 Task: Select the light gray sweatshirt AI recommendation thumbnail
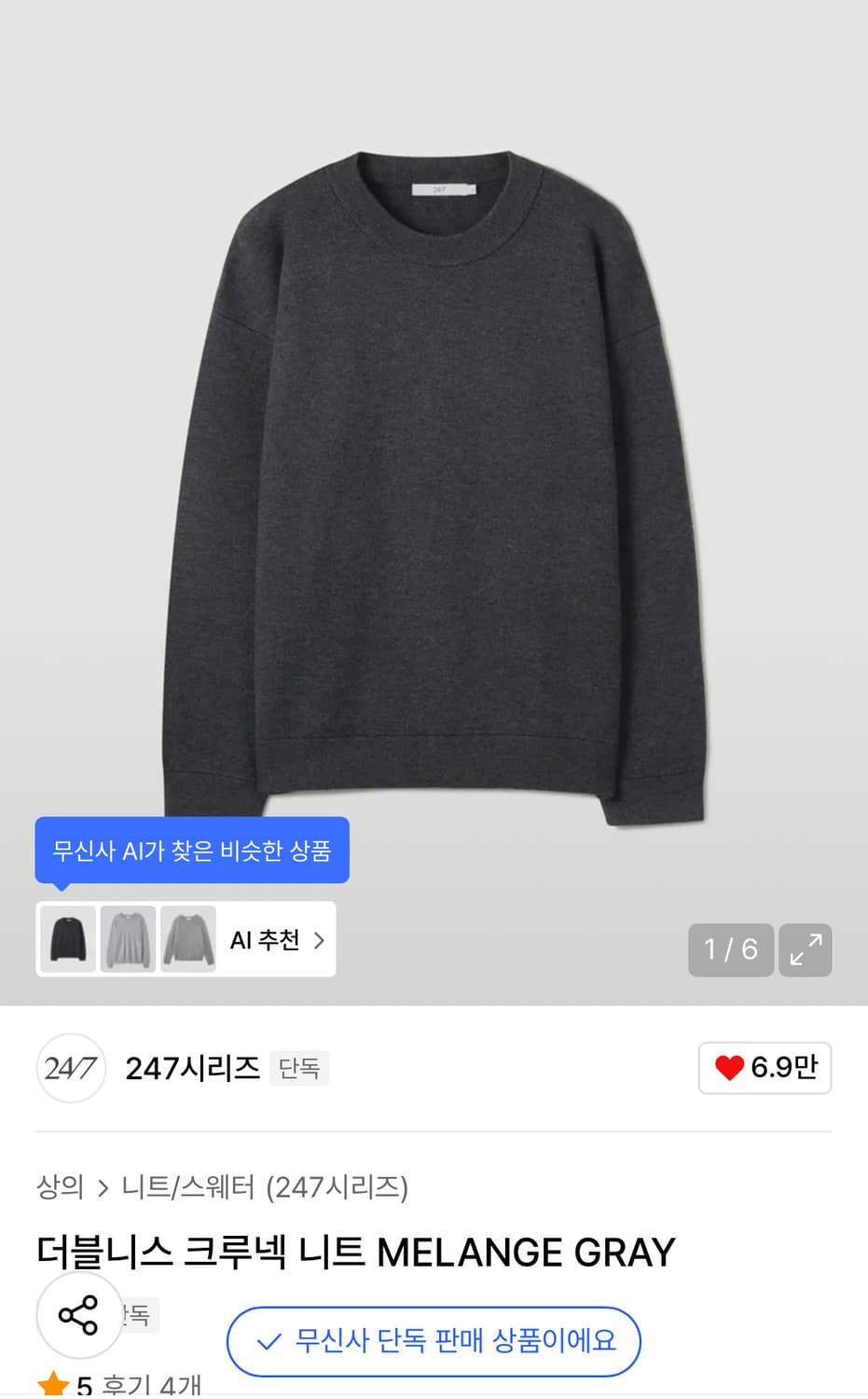pos(128,939)
